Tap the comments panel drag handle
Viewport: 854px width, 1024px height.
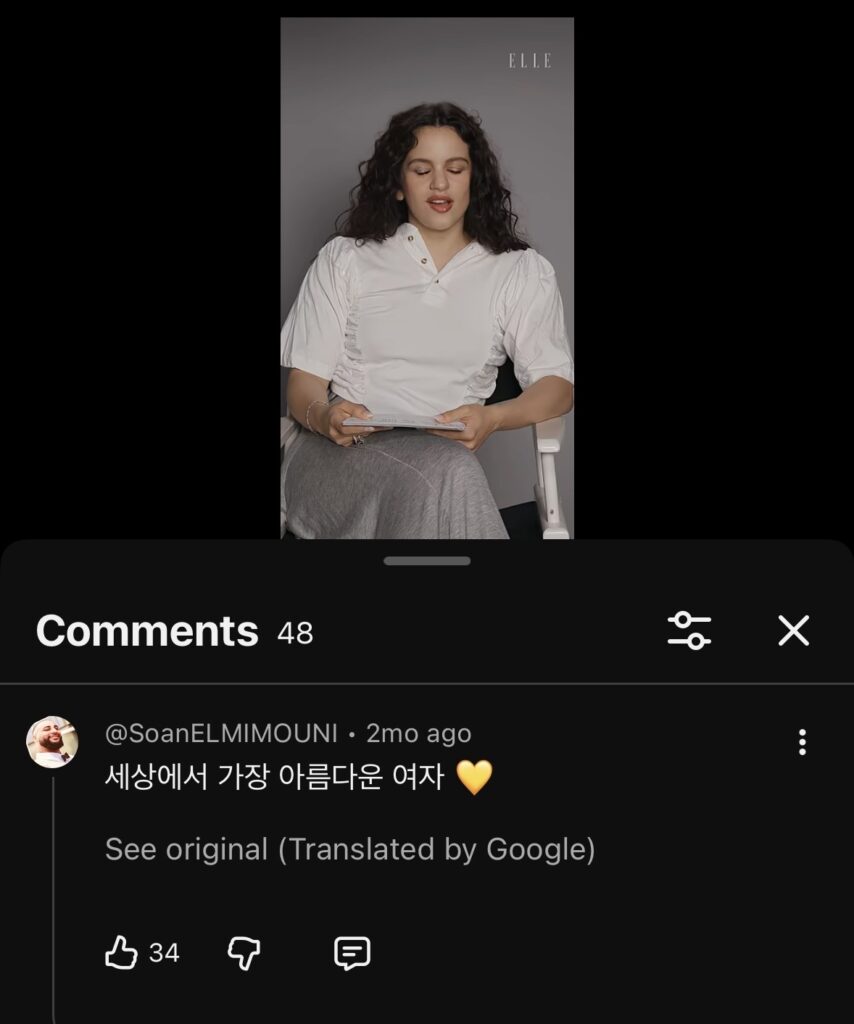(x=427, y=561)
